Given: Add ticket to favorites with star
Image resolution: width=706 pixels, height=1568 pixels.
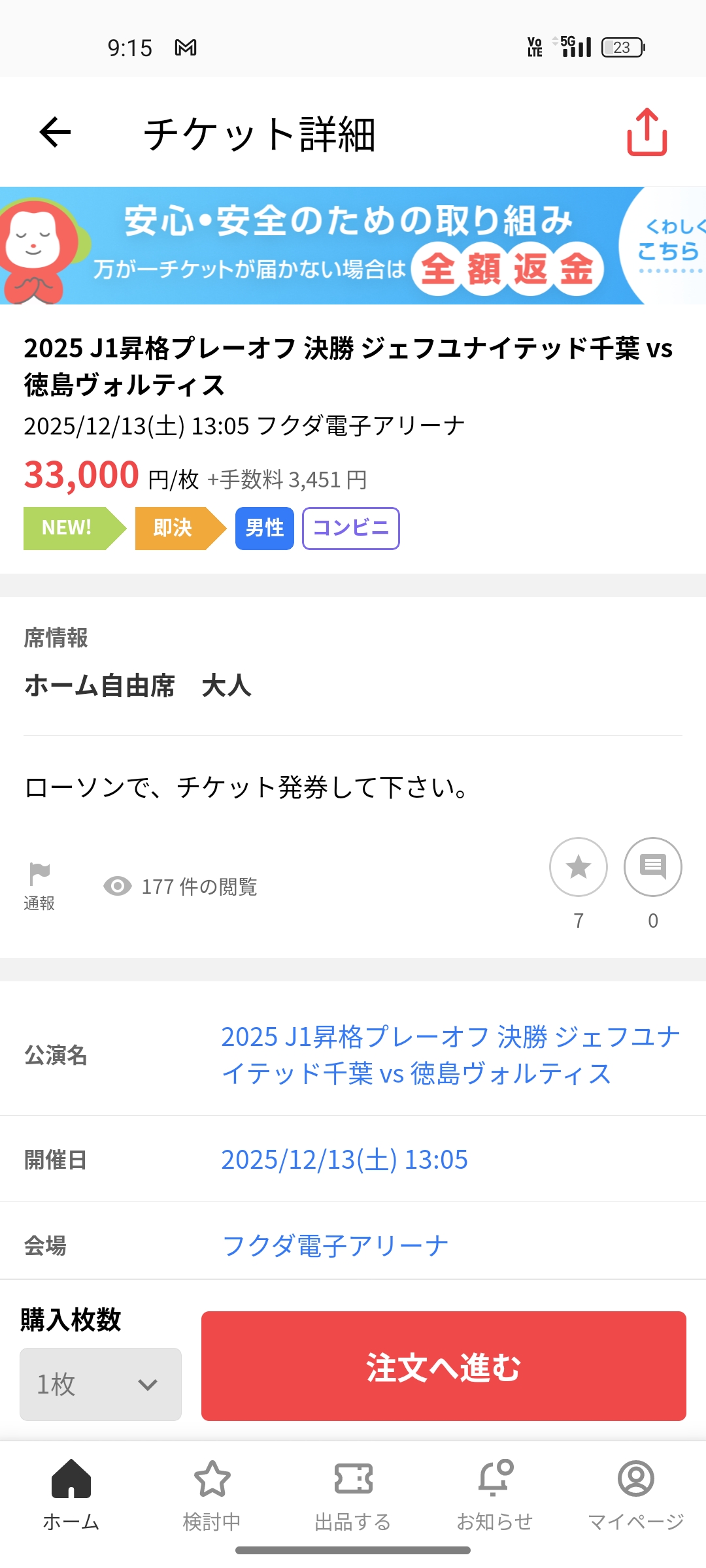Looking at the screenshot, I should pos(578,867).
